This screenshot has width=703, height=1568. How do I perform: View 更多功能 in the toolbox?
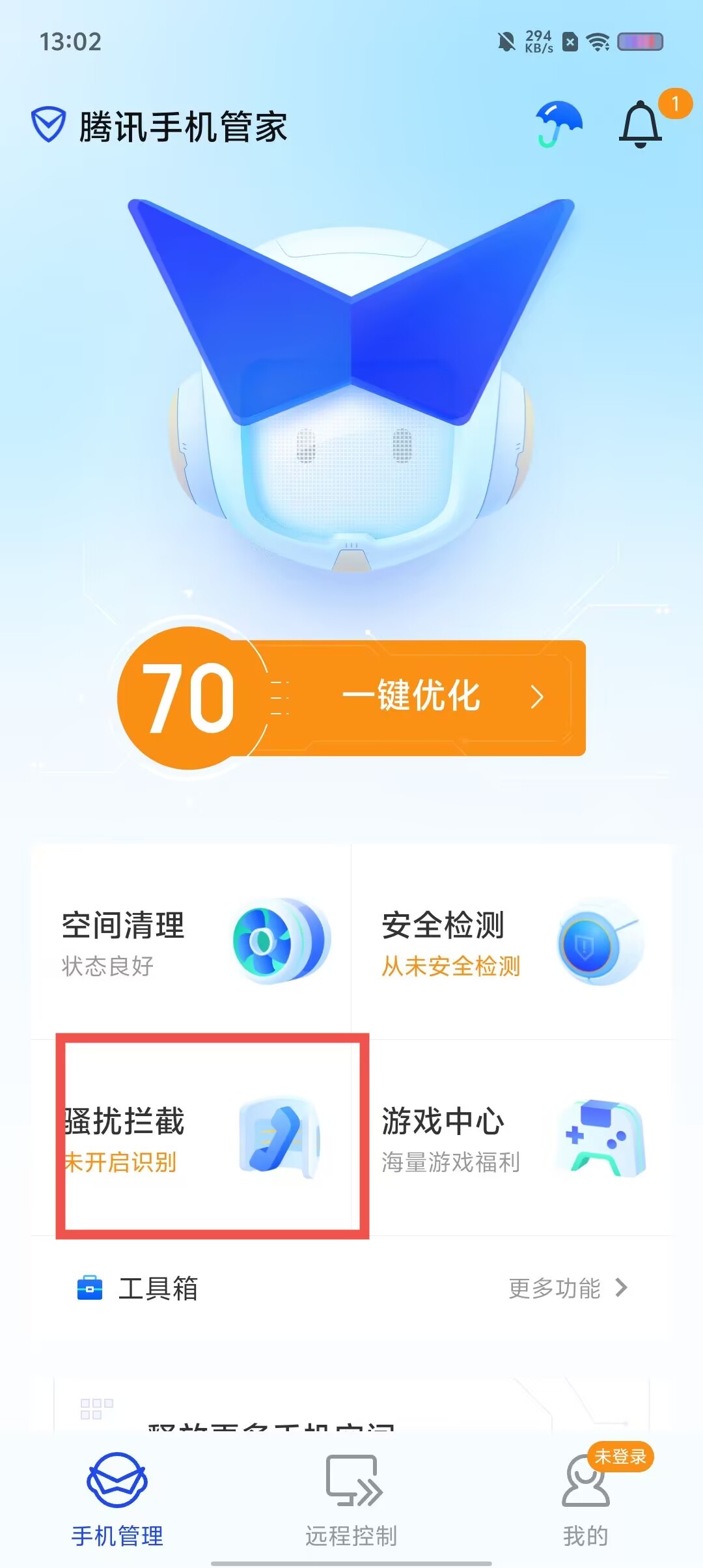568,1288
